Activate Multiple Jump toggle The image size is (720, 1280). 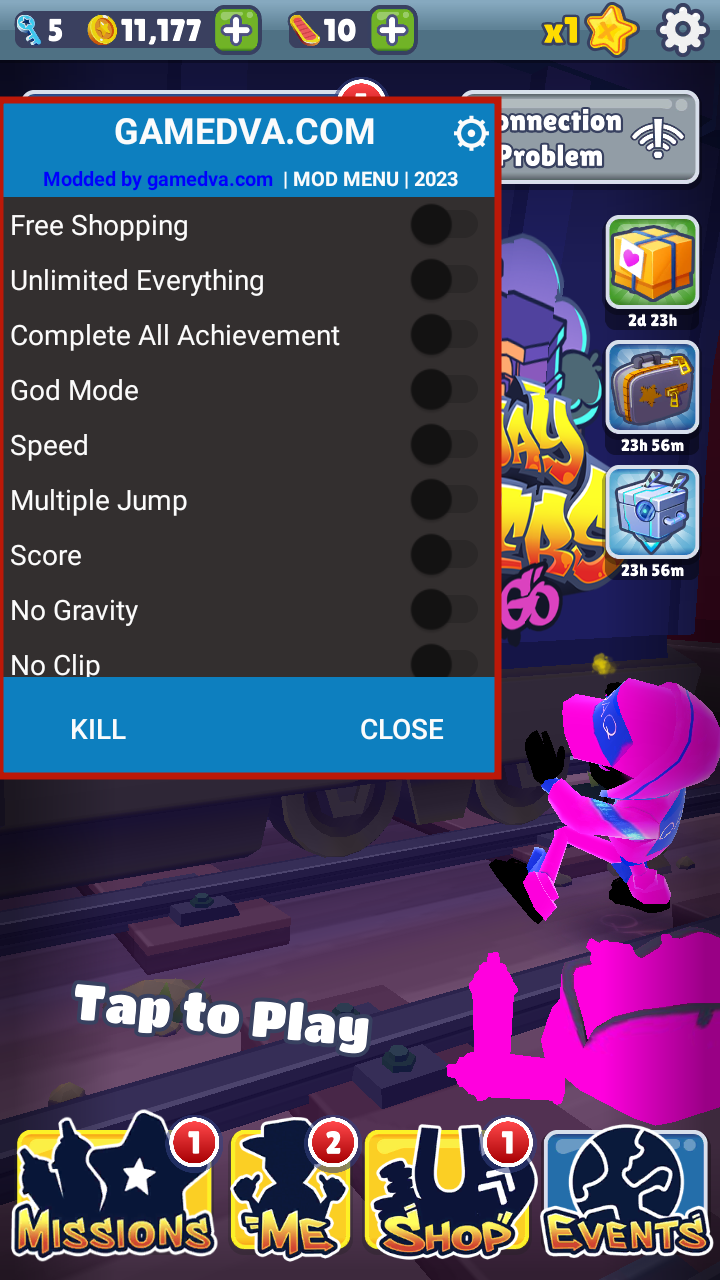pos(443,500)
